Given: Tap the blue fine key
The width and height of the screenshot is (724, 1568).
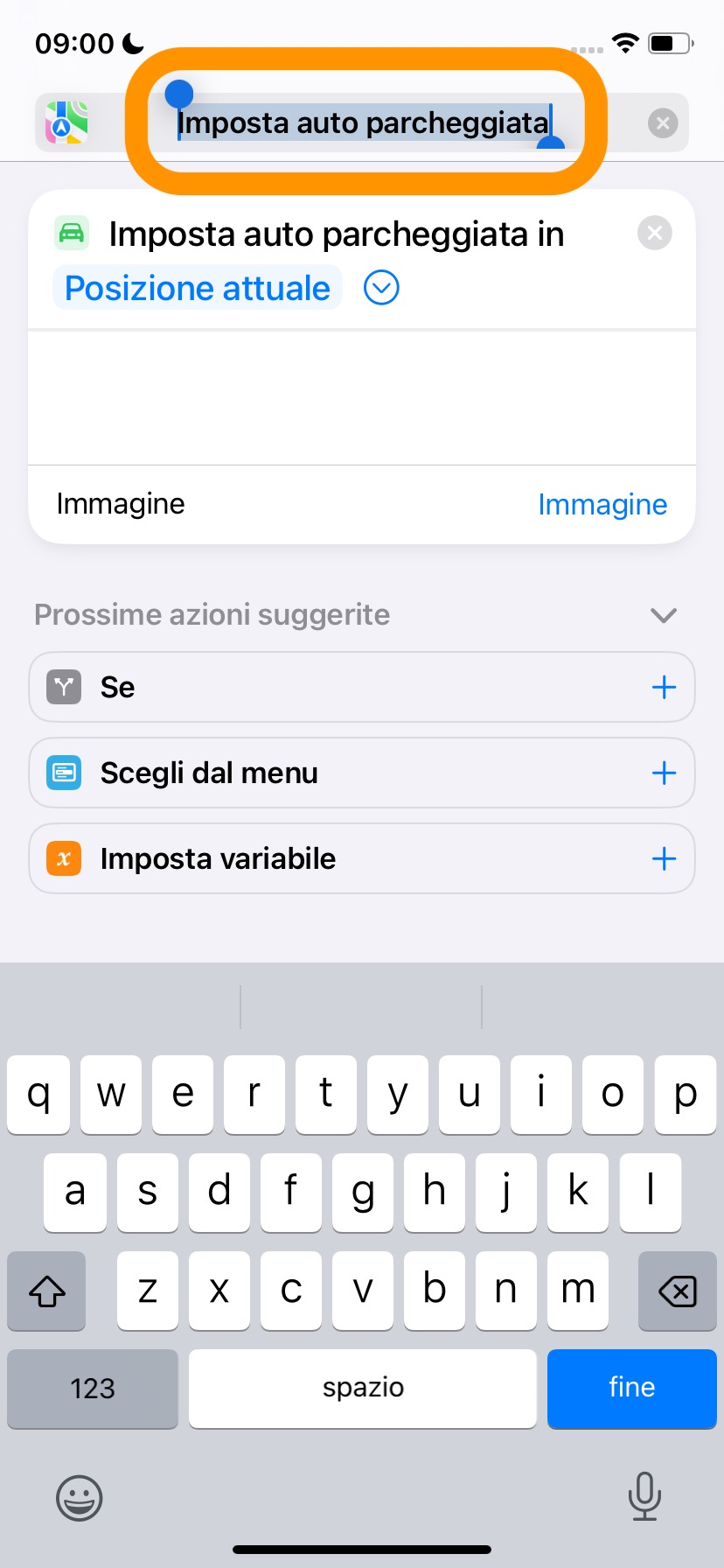Looking at the screenshot, I should [631, 1388].
